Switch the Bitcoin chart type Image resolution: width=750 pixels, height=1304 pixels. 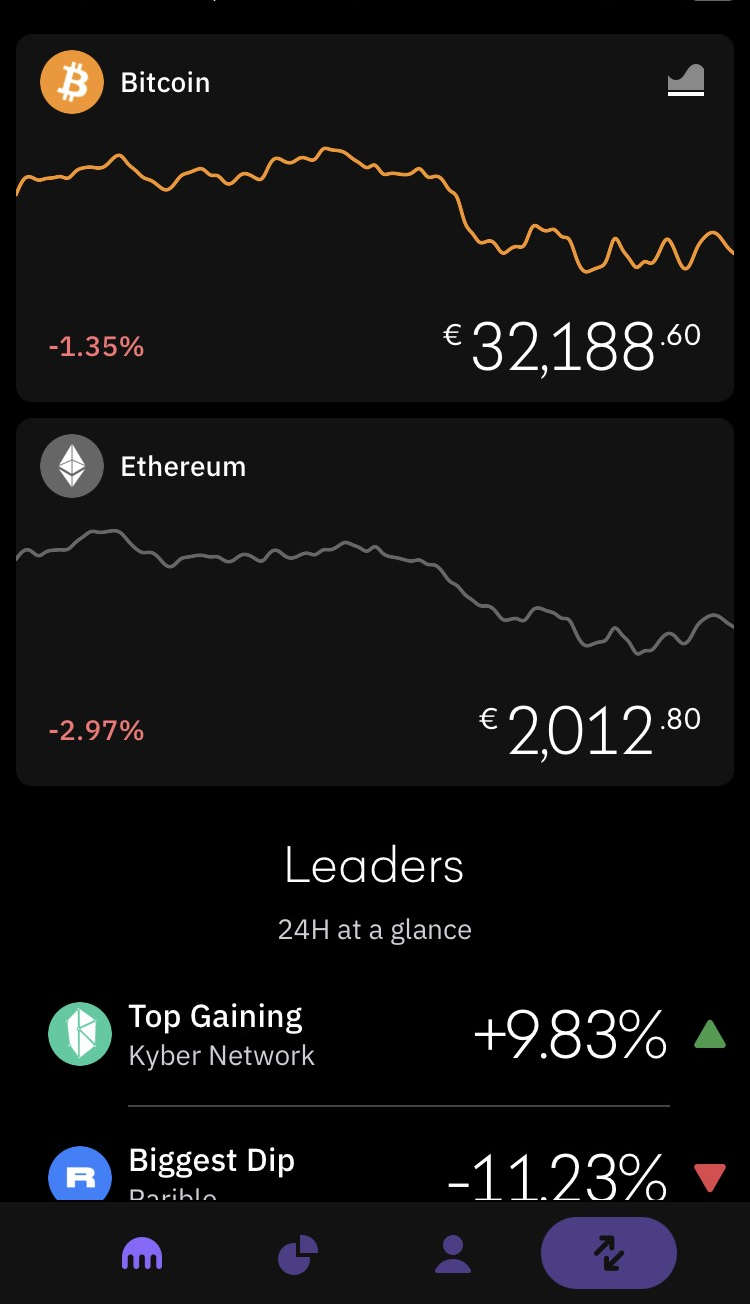tap(686, 81)
